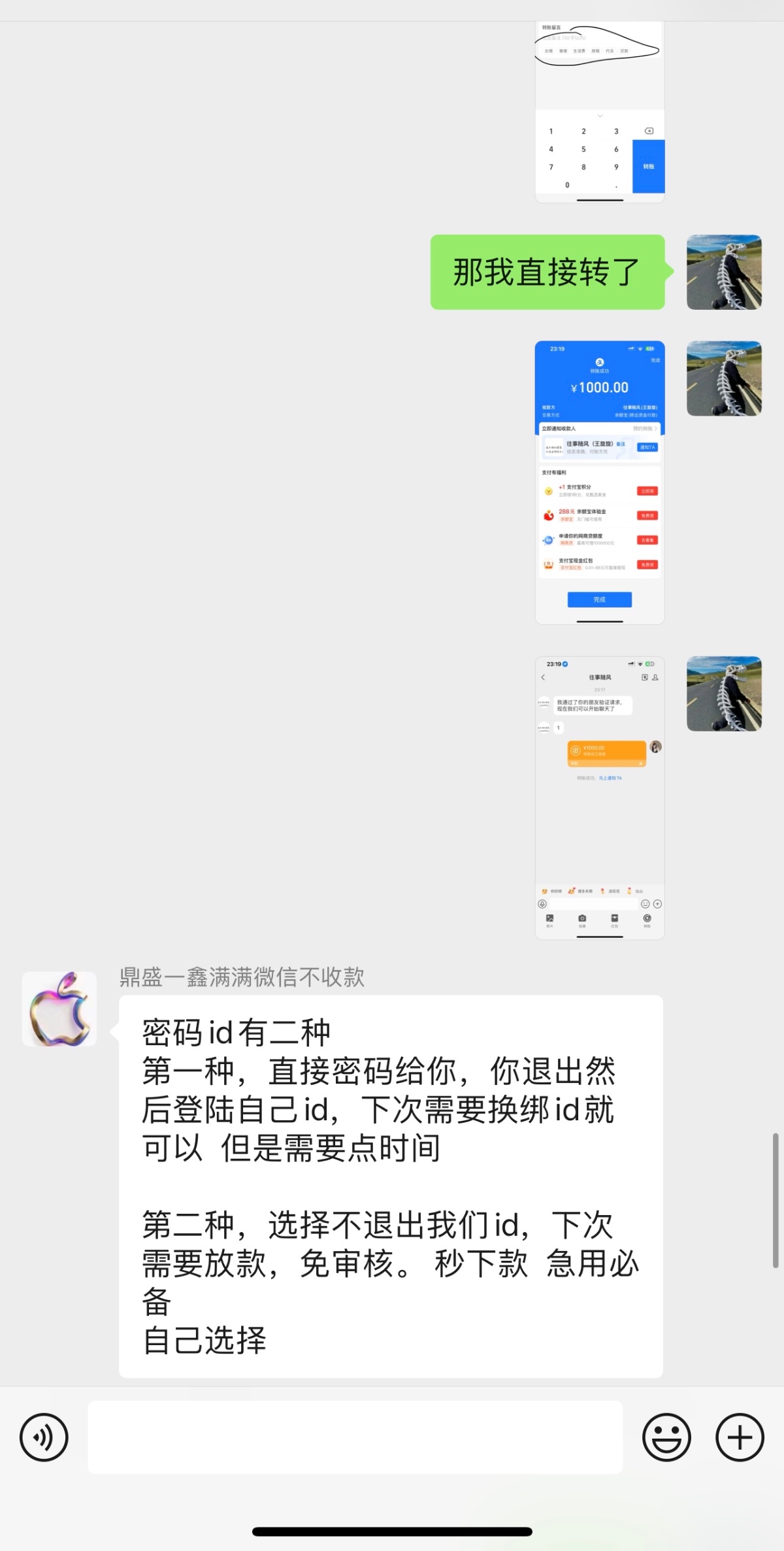Open the plus attachment menu
This screenshot has height=1551, width=784.
[x=740, y=1437]
